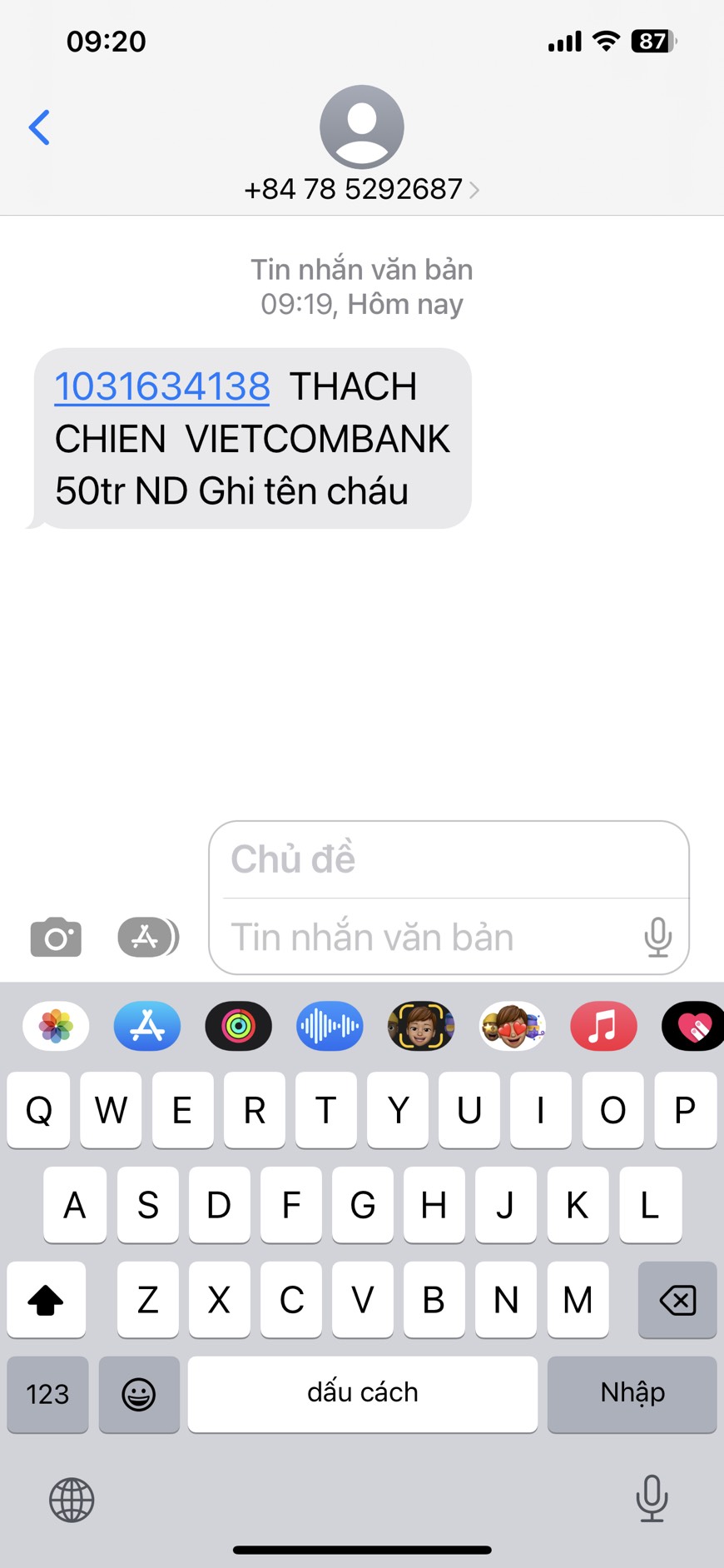Start dictation with the bottom microphone
The image size is (724, 1568).
pyautogui.click(x=652, y=1498)
